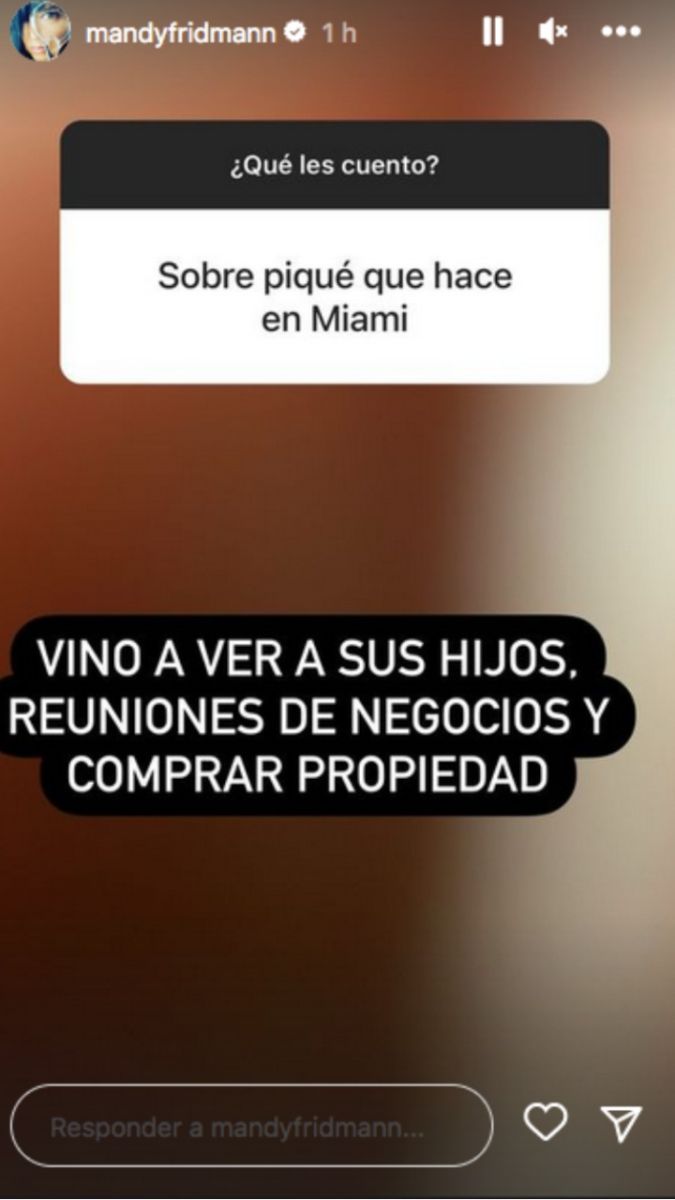The width and height of the screenshot is (675, 1200).
Task: Pause the story playback
Action: 492,33
